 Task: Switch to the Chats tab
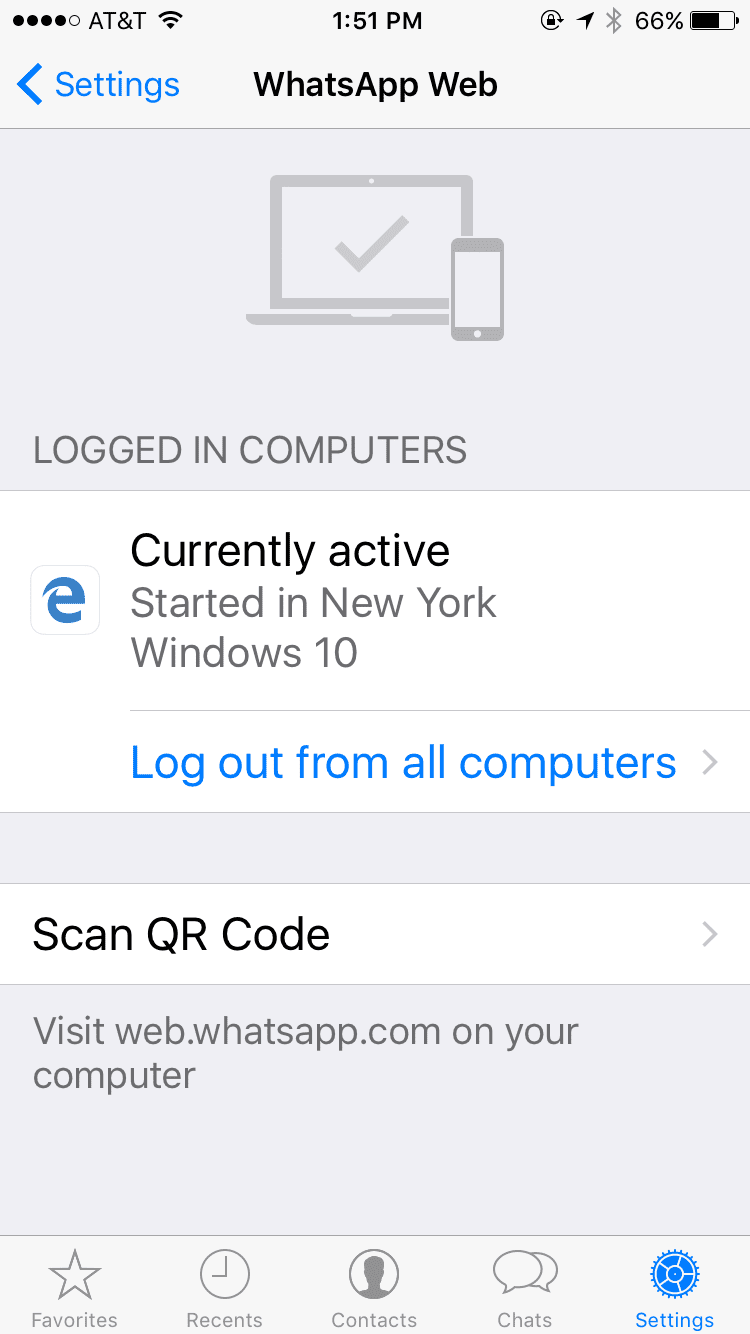pyautogui.click(x=525, y=1289)
